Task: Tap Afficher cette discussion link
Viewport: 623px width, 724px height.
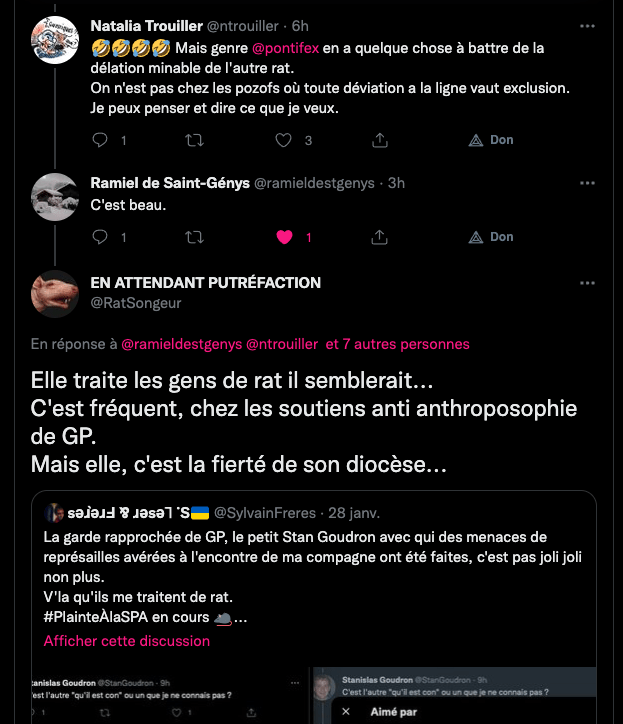Action: click(x=127, y=641)
